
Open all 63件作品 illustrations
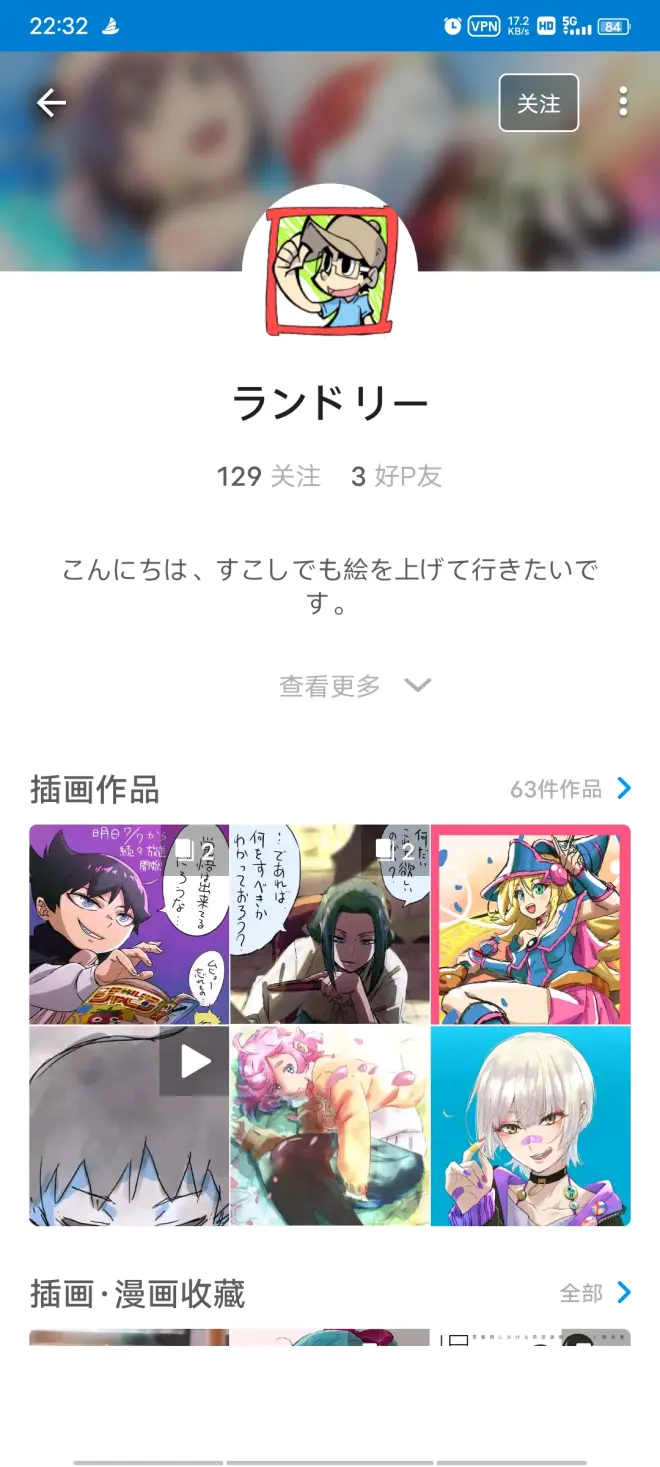click(x=570, y=789)
